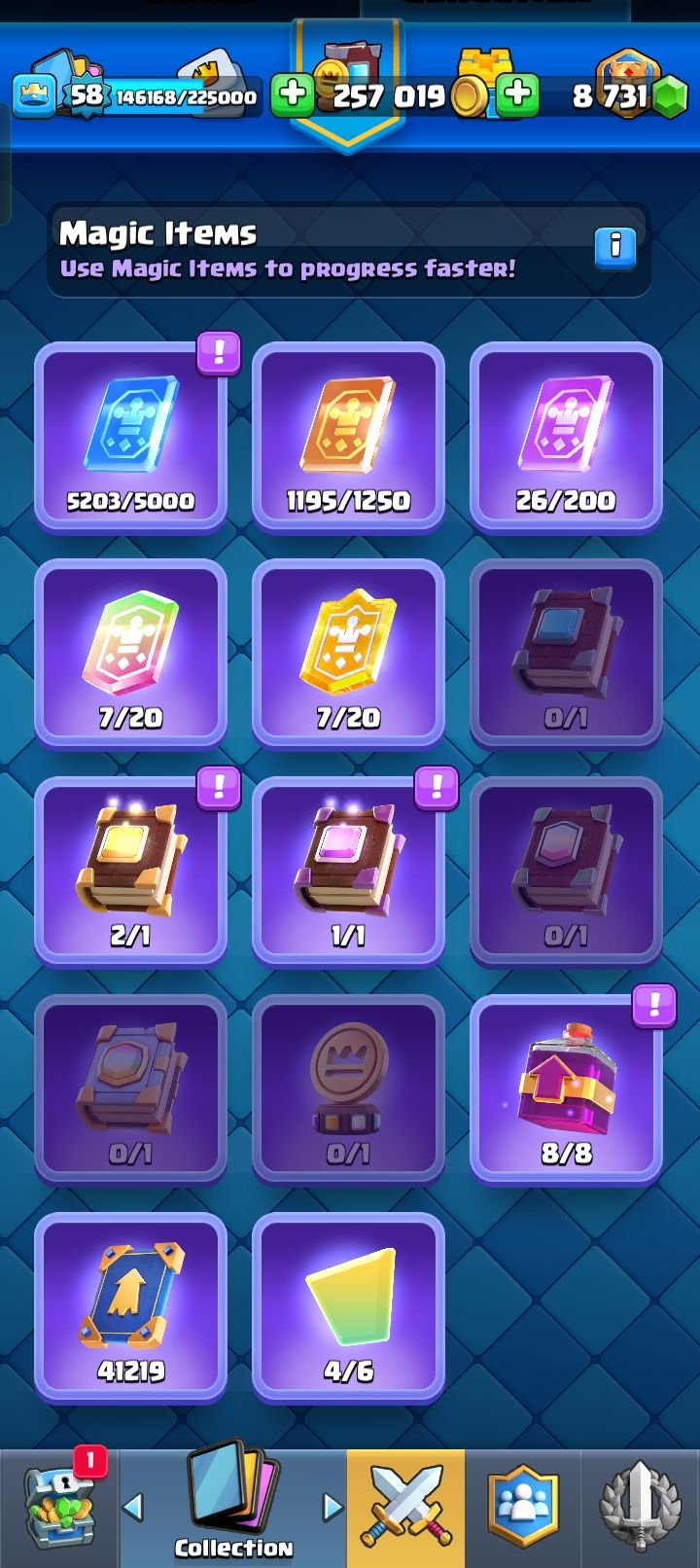Image resolution: width=700 pixels, height=1568 pixels.
Task: Open the blue wild card 5203/5000
Action: pyautogui.click(x=131, y=437)
